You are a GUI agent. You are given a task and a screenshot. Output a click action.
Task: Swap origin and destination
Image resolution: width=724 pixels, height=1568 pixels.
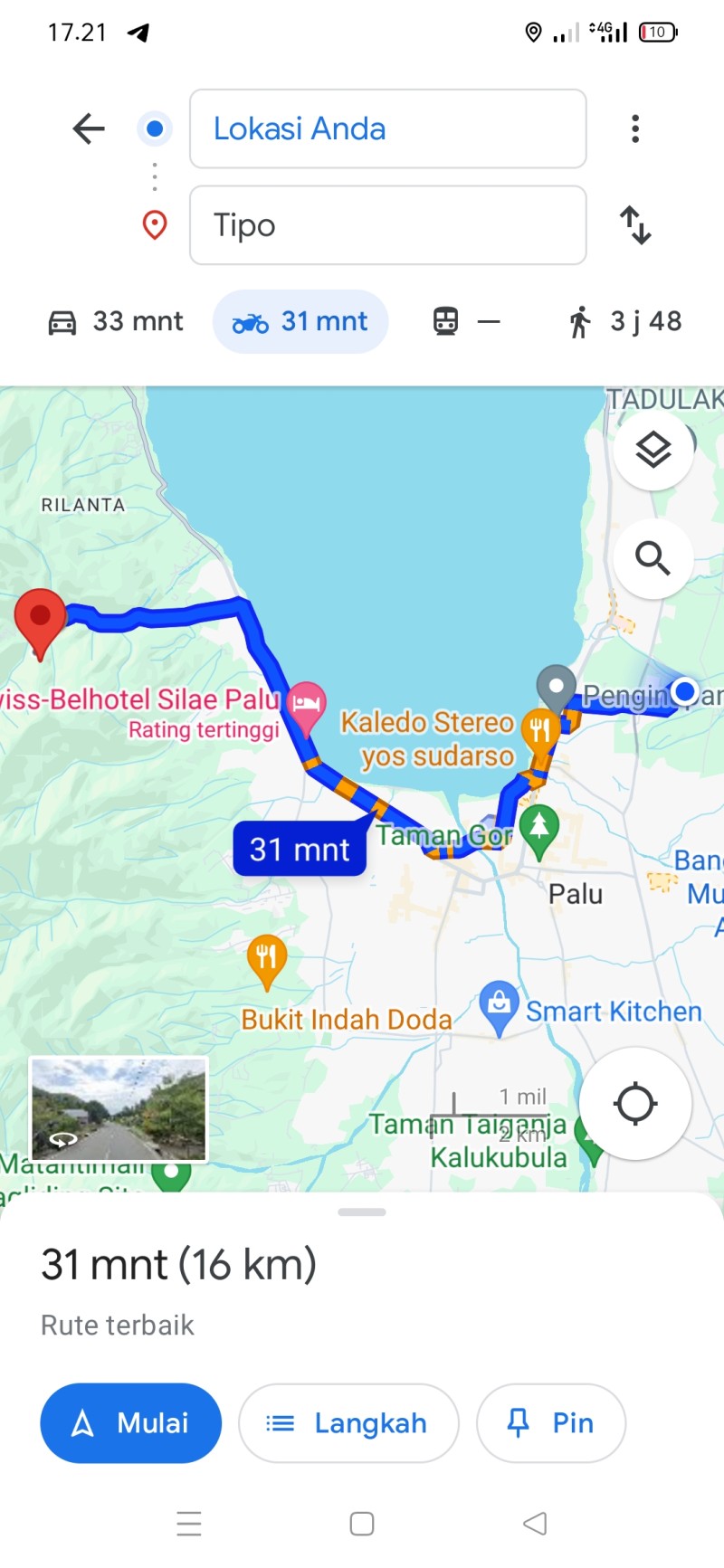635,225
